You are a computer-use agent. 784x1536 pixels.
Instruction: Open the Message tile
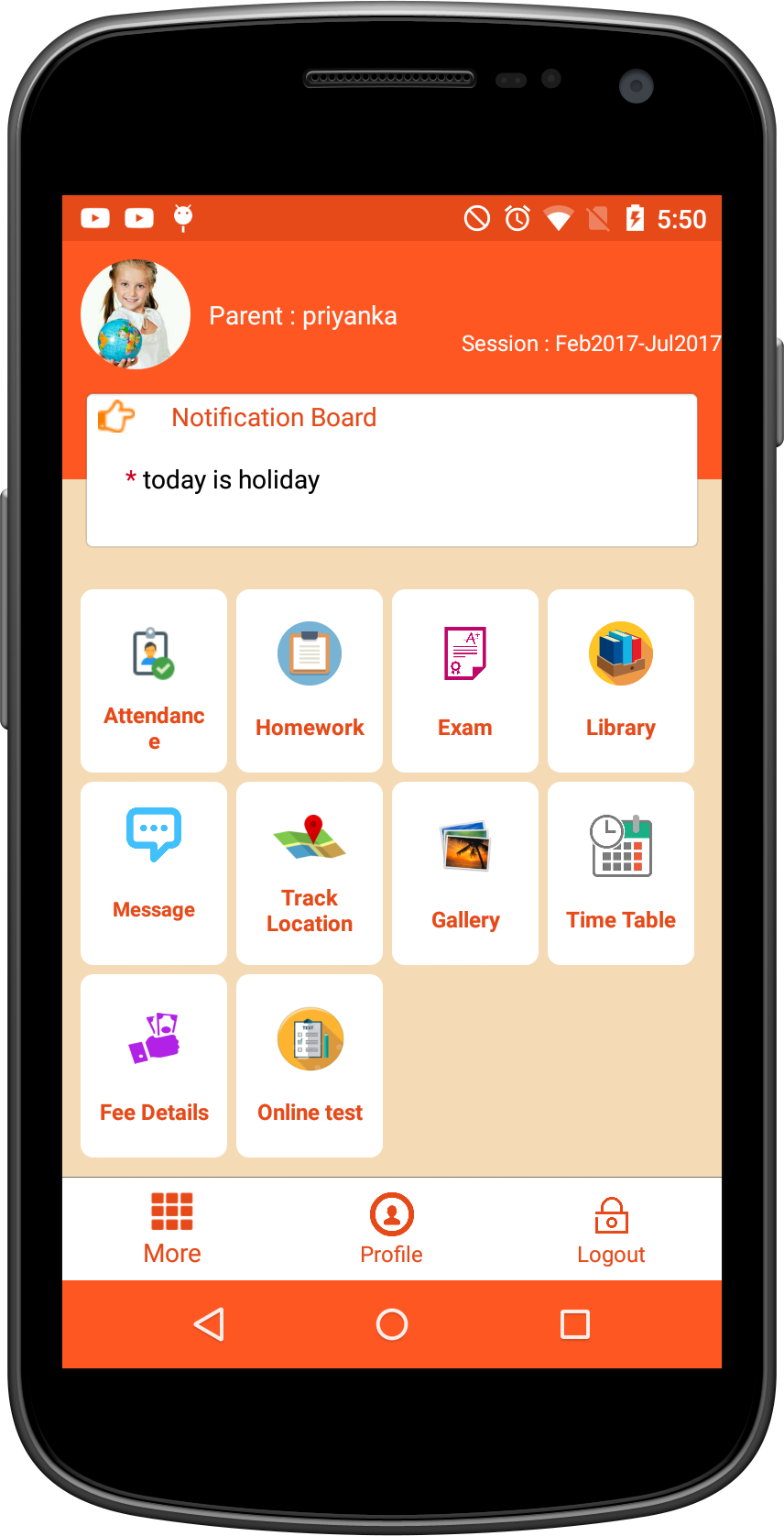point(154,873)
